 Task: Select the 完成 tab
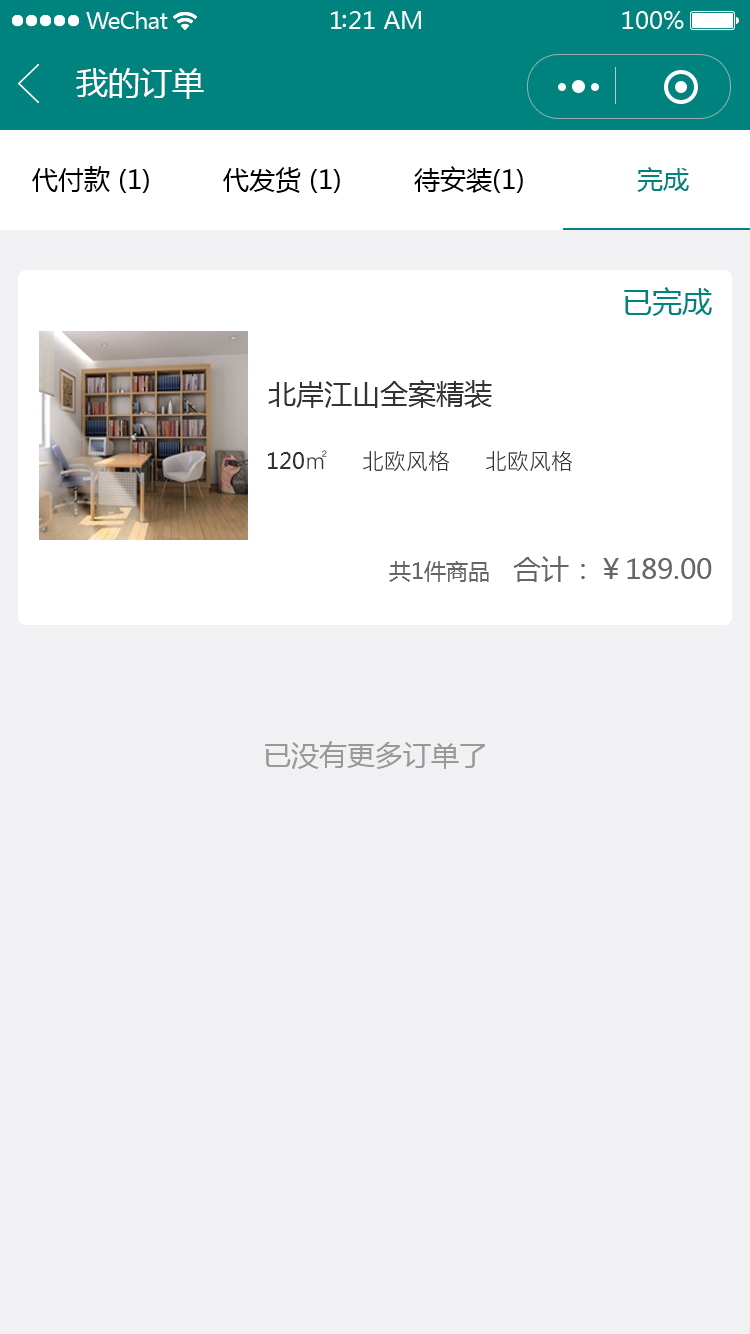point(662,181)
